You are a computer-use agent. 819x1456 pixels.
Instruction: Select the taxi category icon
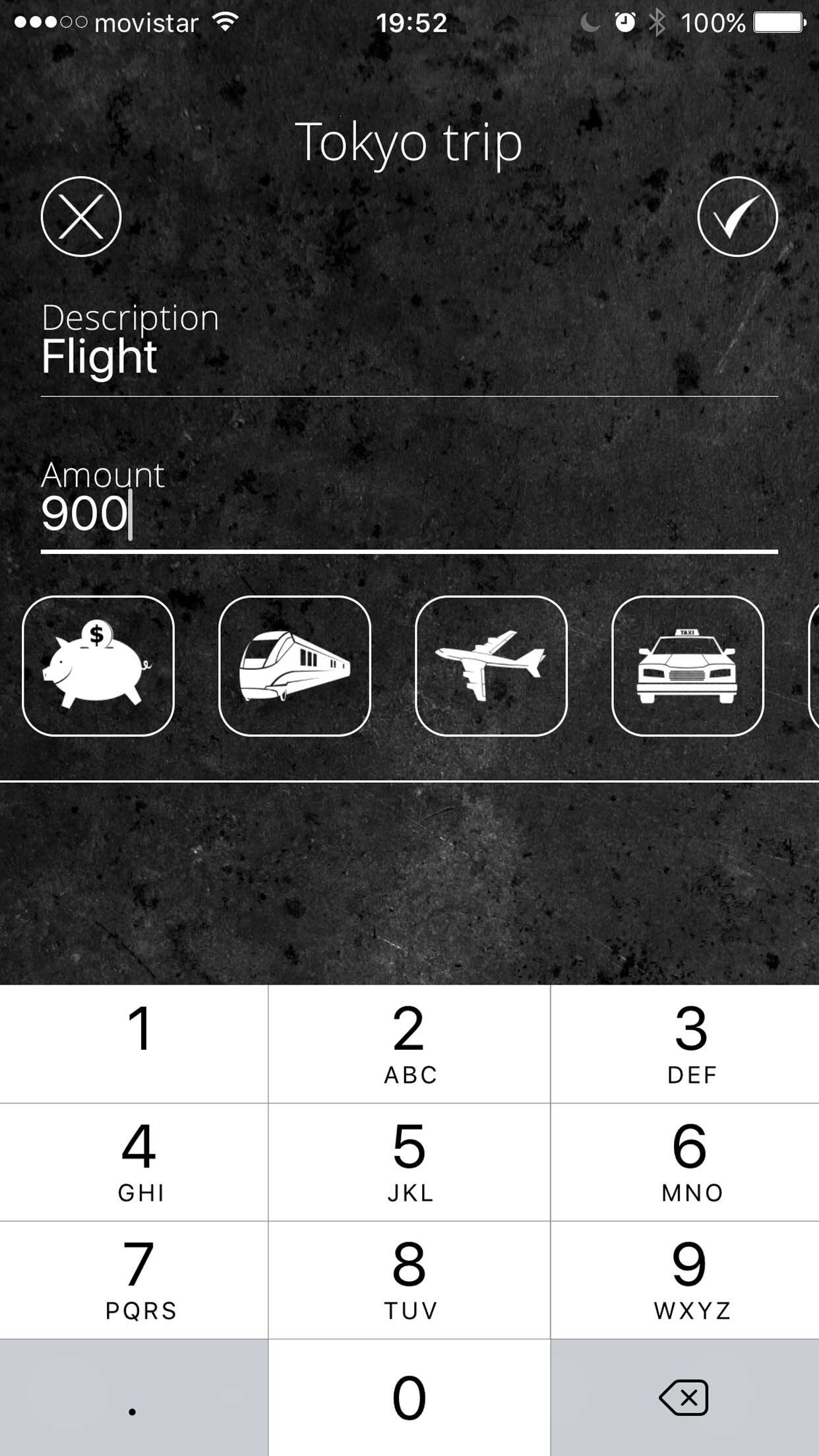[688, 666]
